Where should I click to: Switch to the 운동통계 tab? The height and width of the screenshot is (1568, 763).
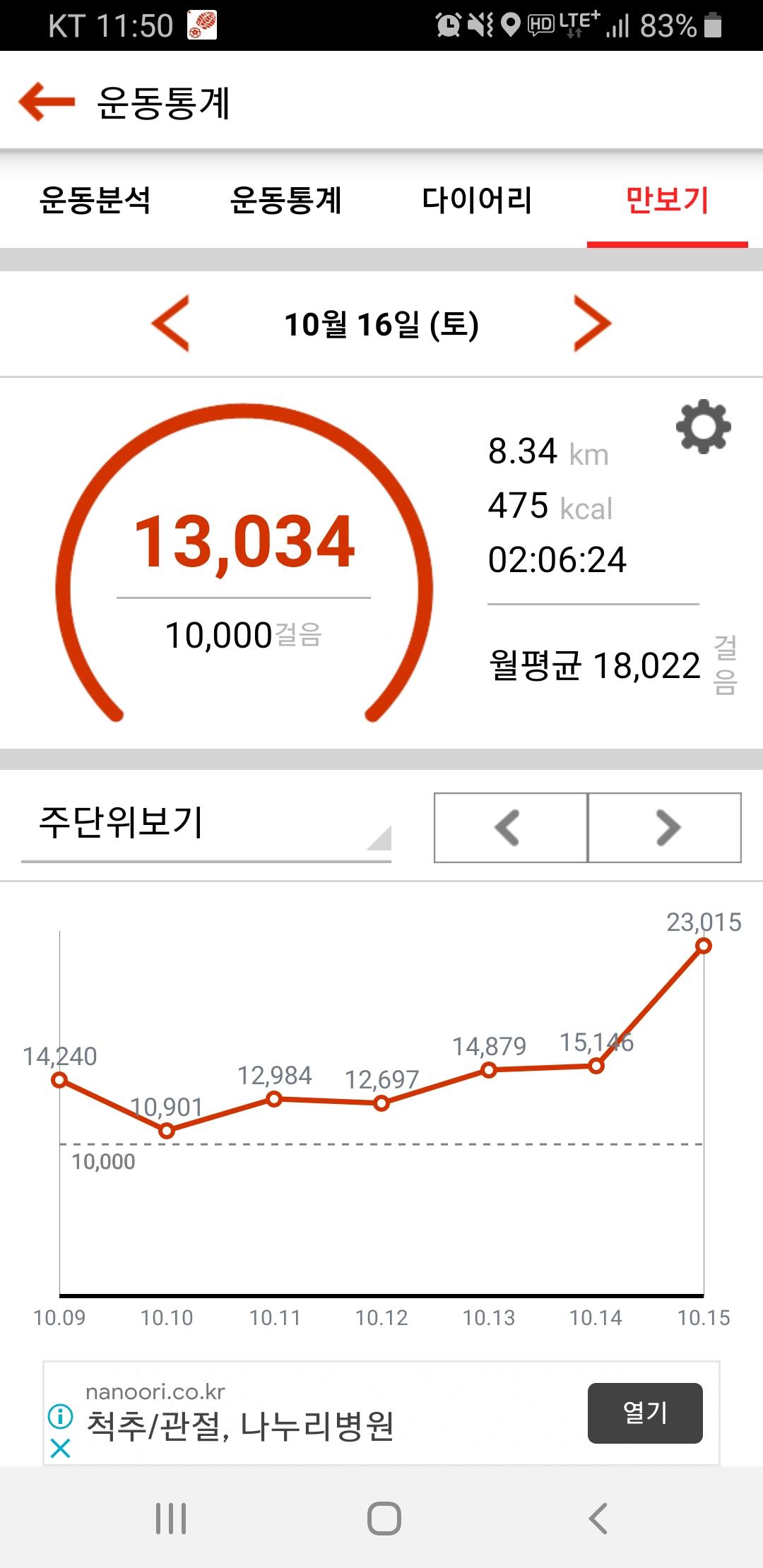click(x=285, y=201)
